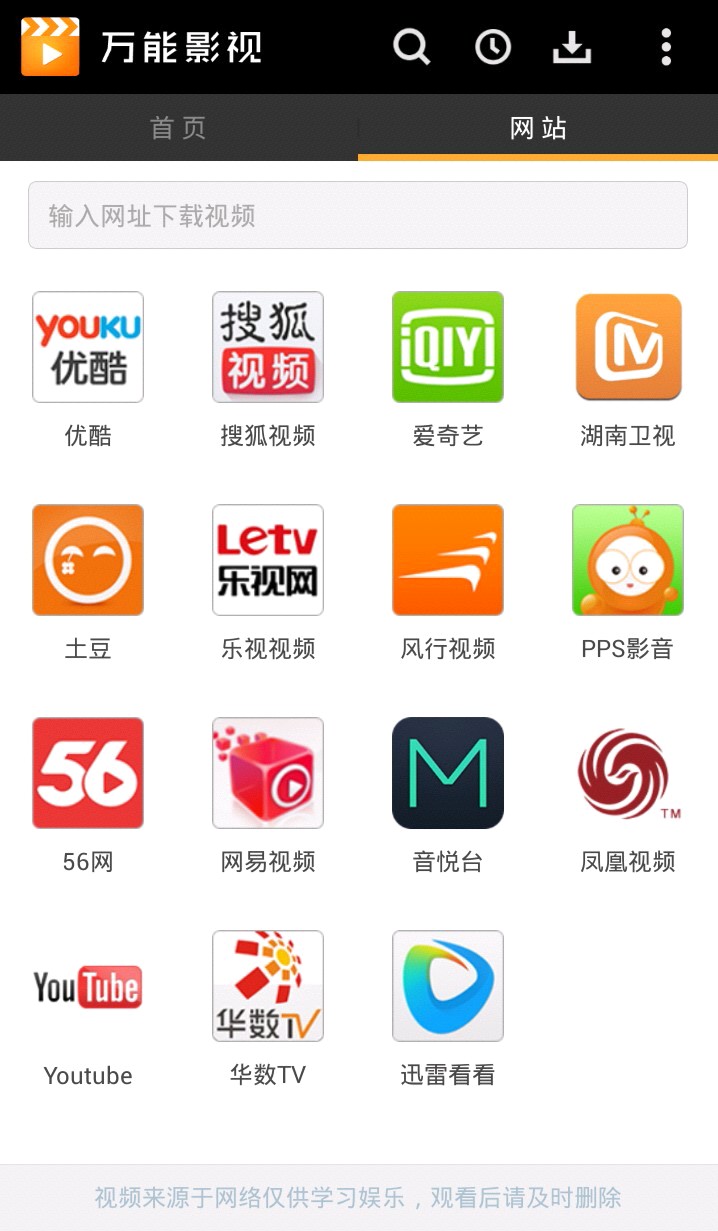Launch the 爱奇艺 site
This screenshot has height=1231, width=718.
[x=448, y=347]
